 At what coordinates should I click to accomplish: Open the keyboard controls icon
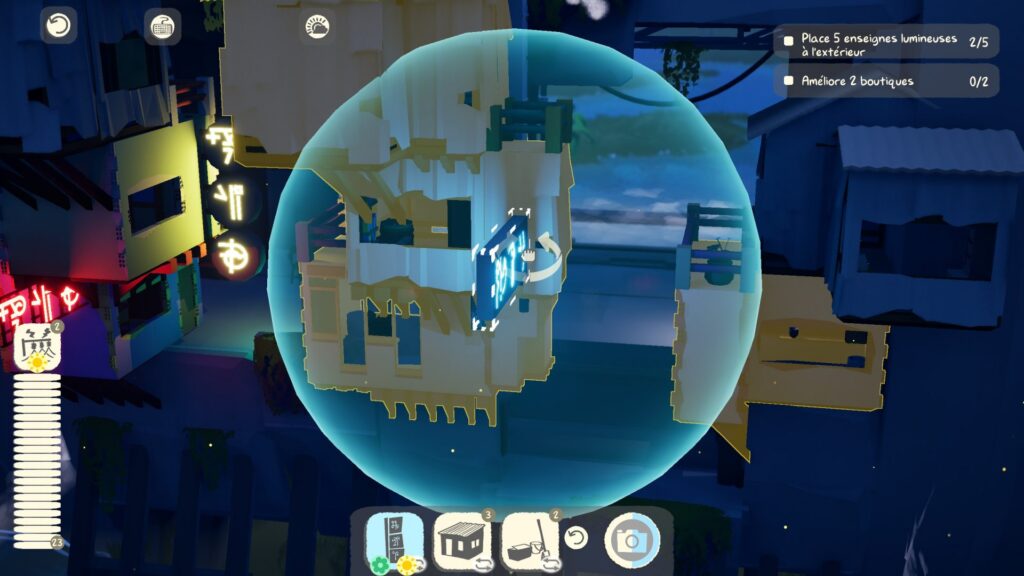pos(162,27)
